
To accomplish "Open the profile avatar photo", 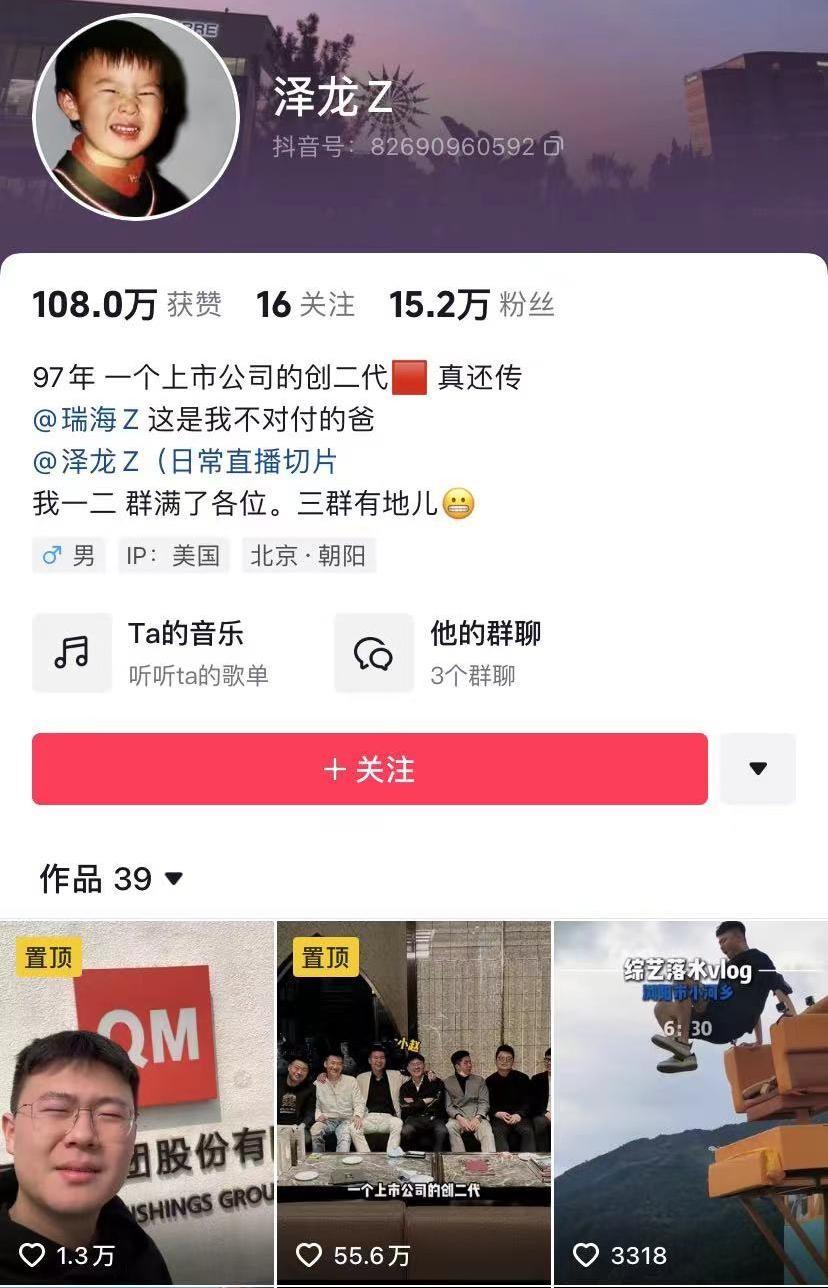I will click(x=136, y=117).
